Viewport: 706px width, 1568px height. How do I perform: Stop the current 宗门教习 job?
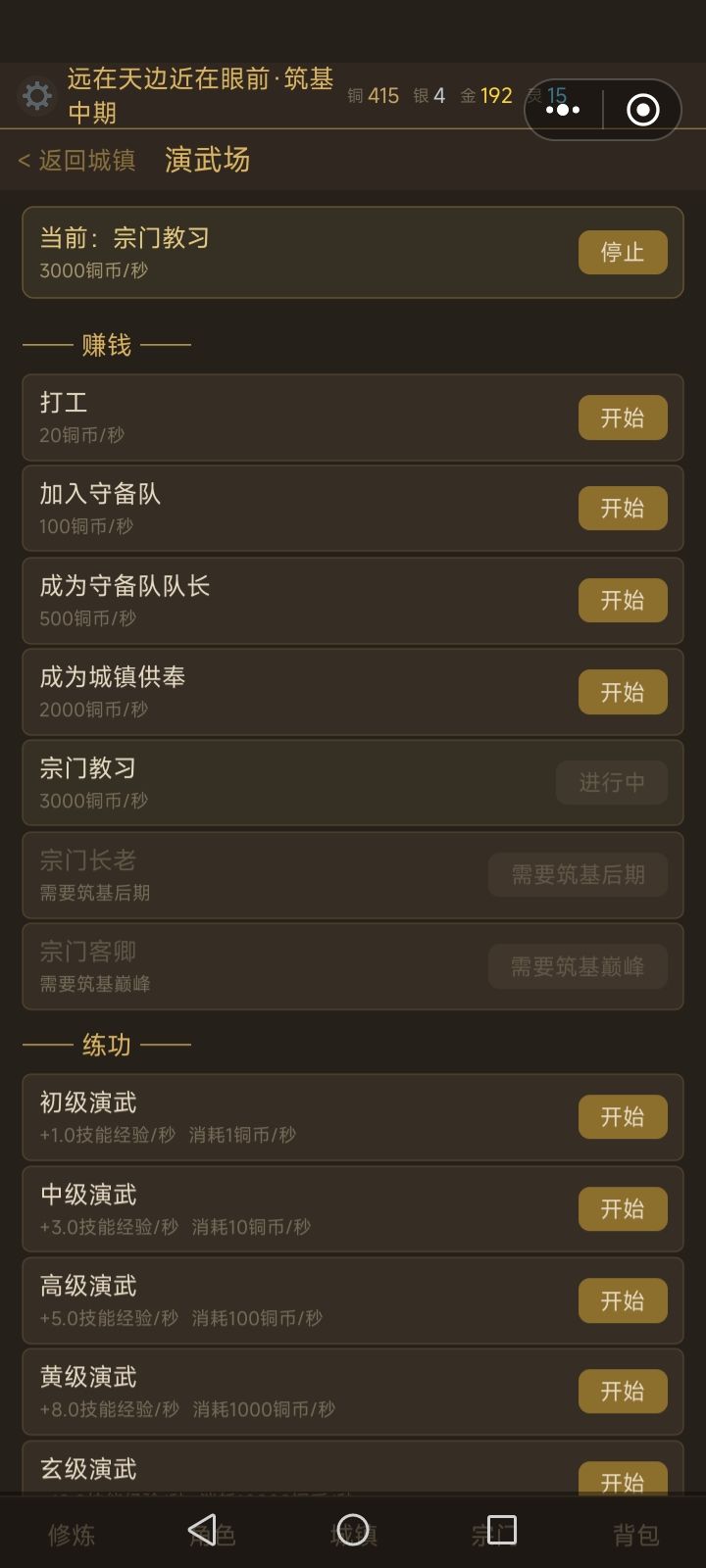[x=622, y=252]
